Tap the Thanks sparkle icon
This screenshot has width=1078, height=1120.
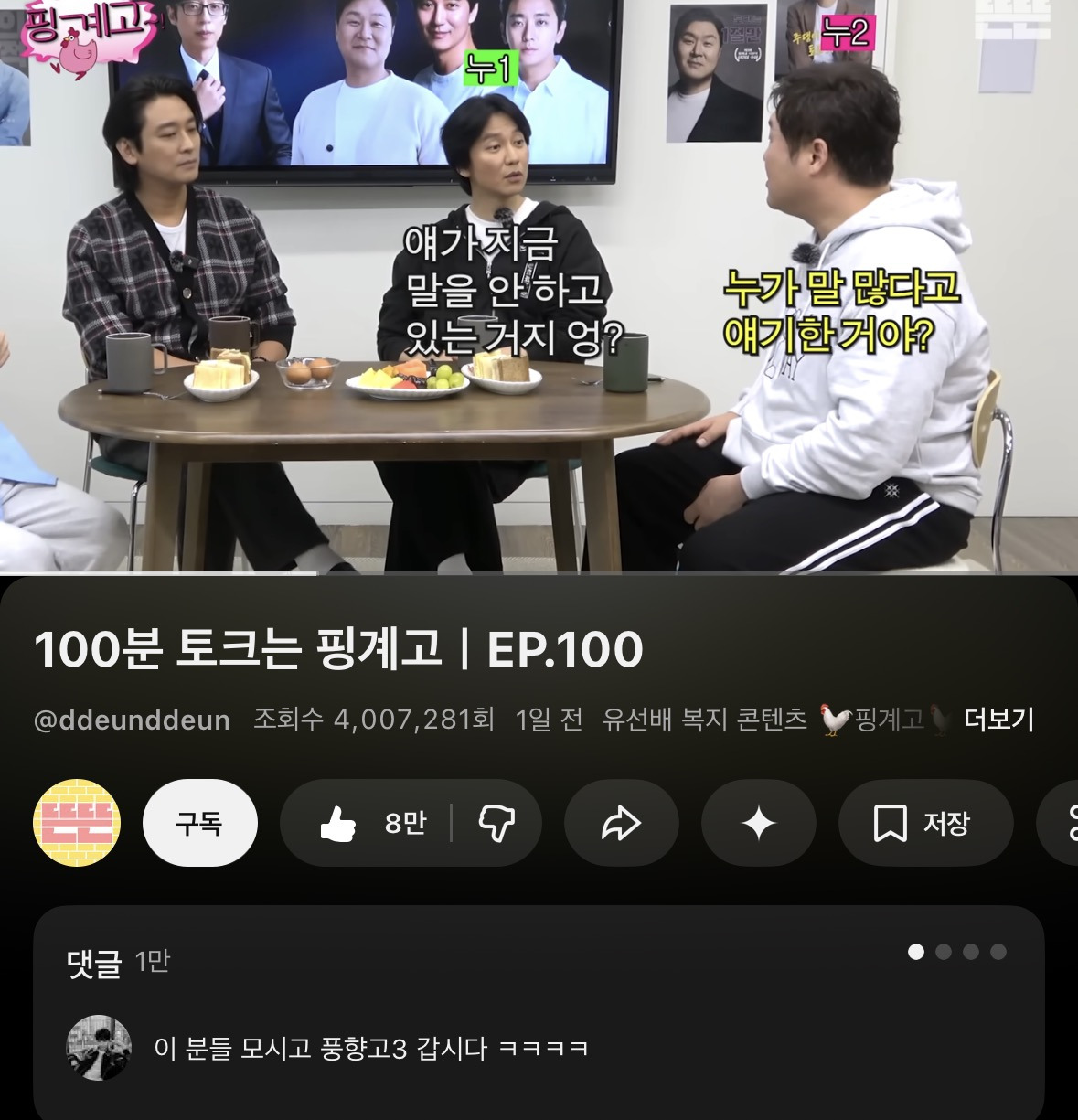(x=758, y=823)
